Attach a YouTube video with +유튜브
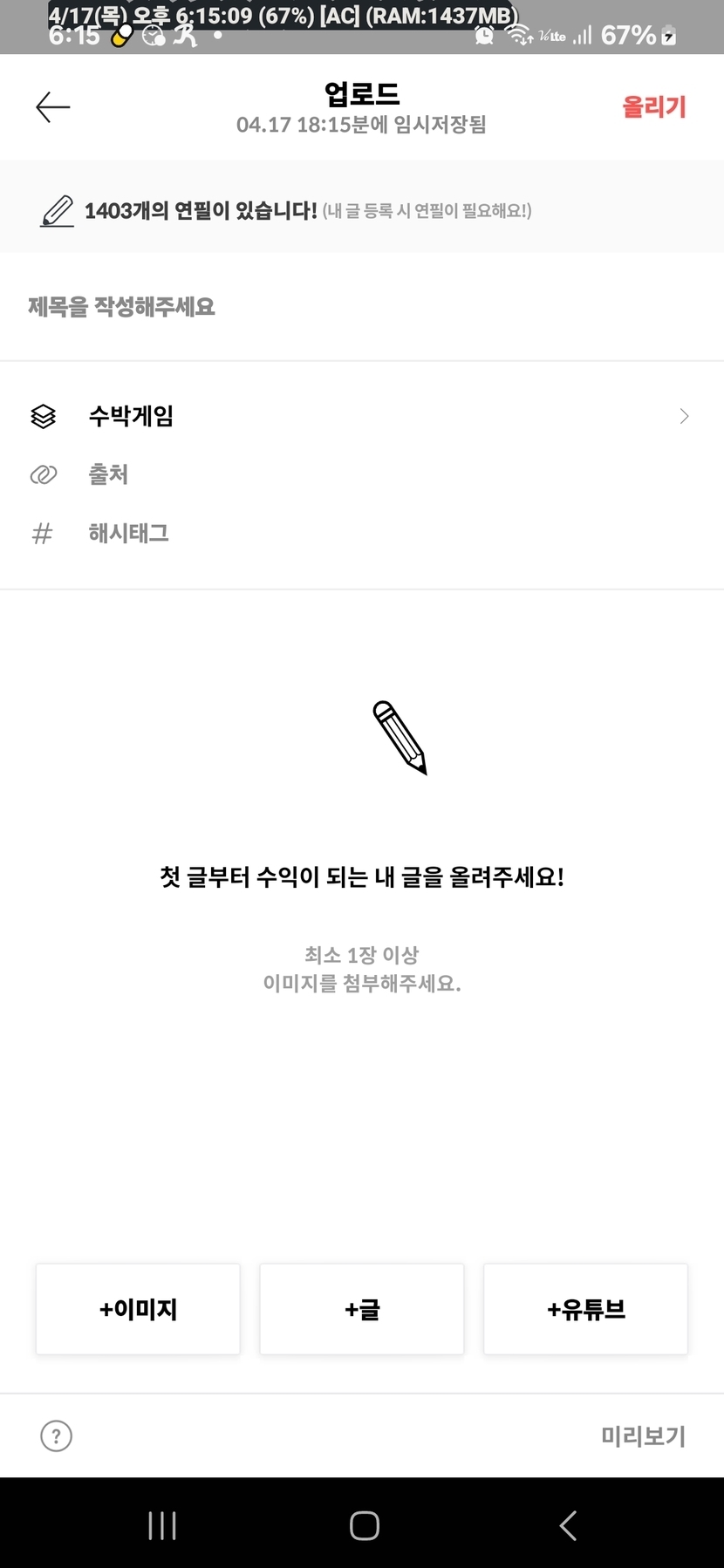Screen dimensions: 724x1568 (586, 1309)
